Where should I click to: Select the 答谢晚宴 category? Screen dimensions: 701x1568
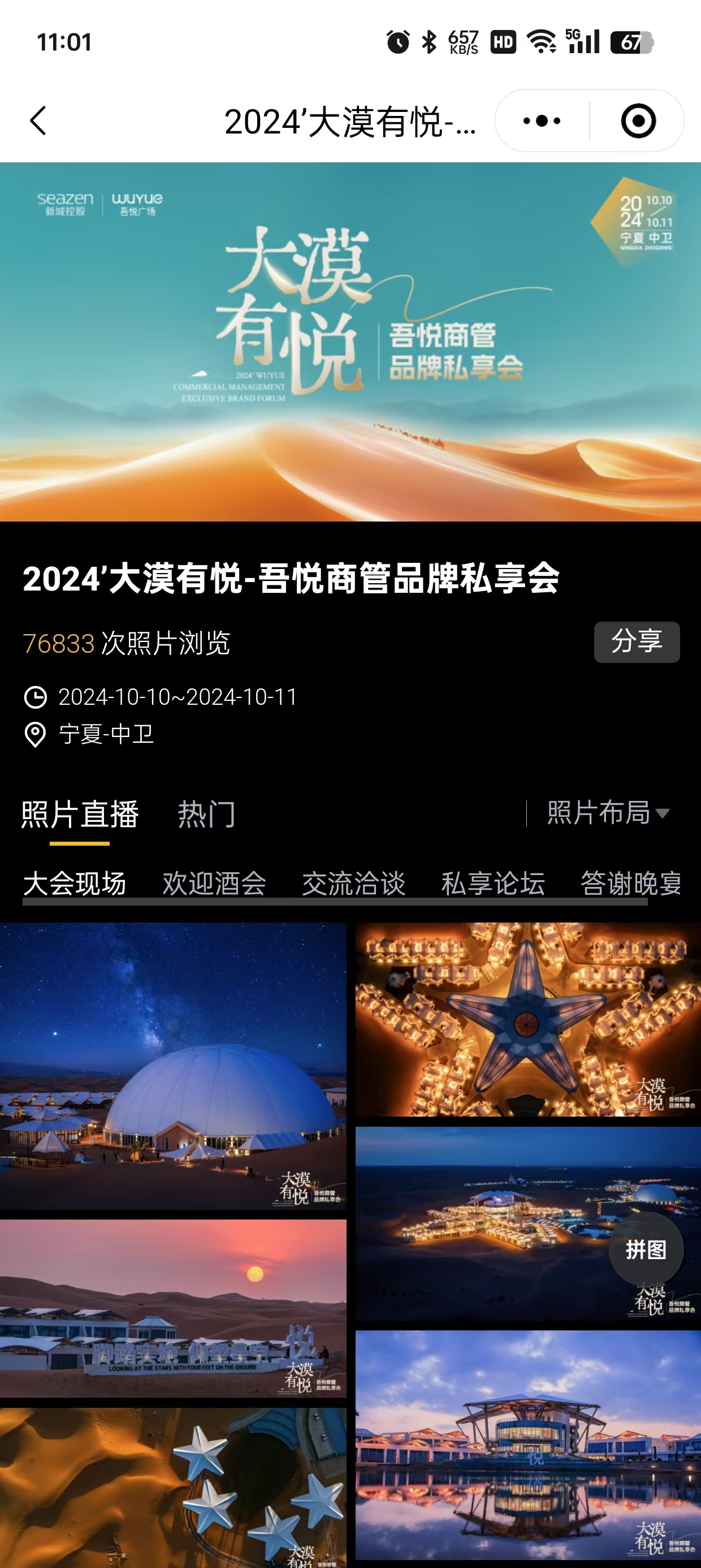pos(631,883)
